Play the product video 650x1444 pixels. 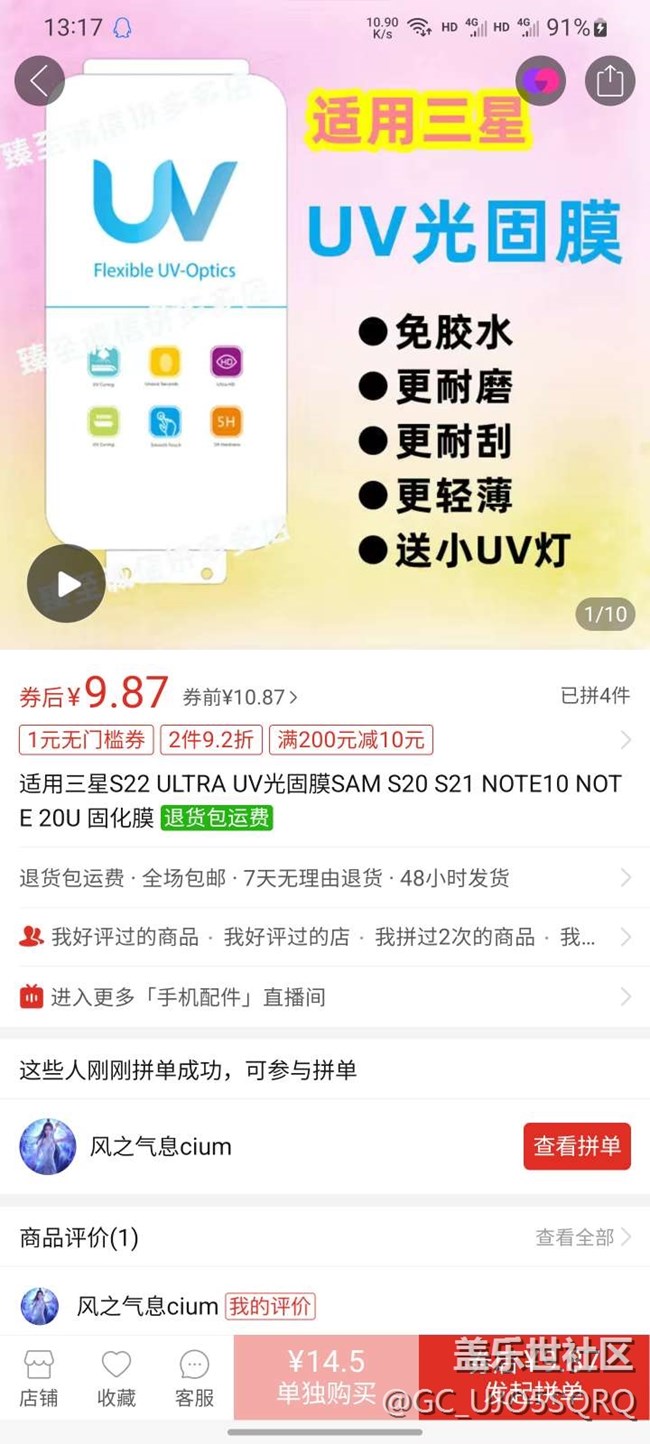coord(66,584)
